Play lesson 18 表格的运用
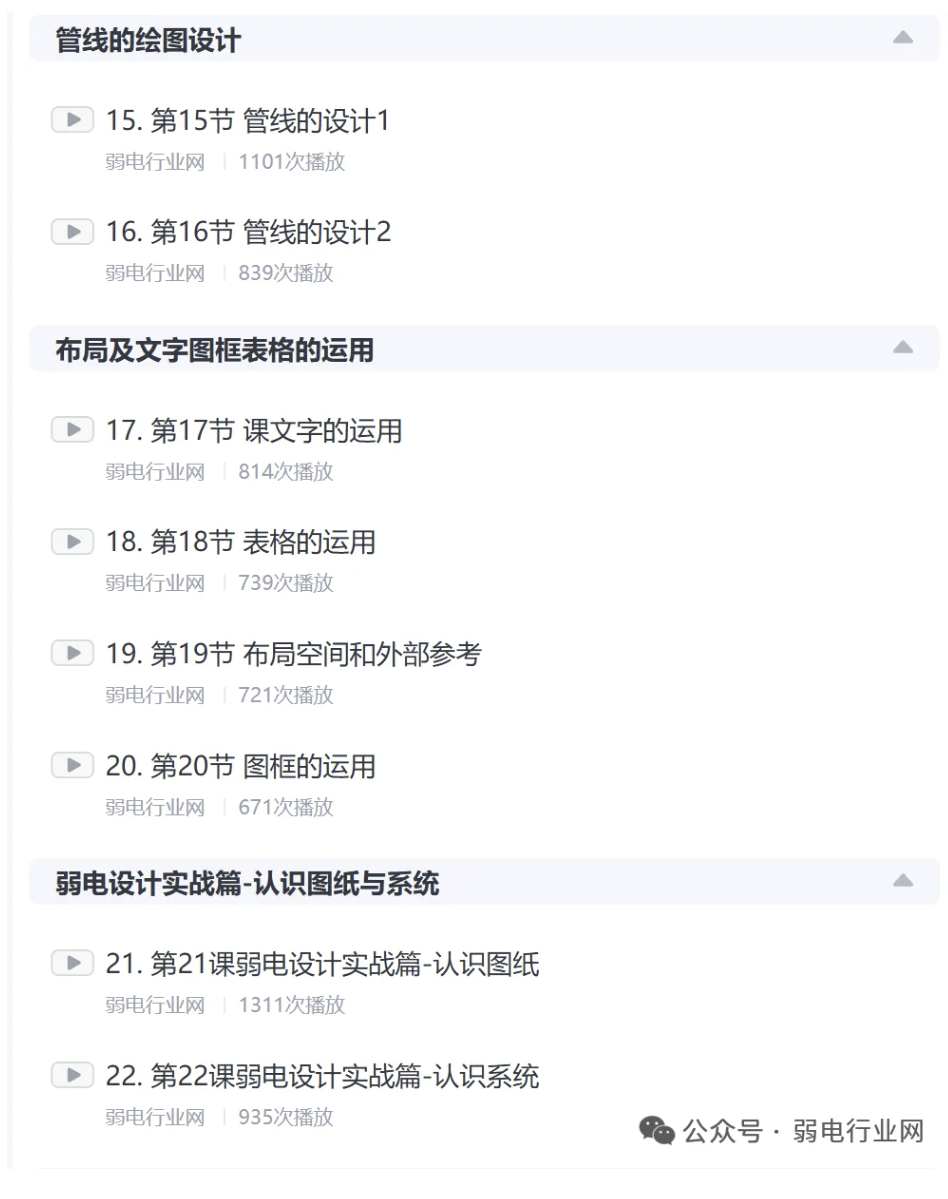Screen dimensions: 948x1199 (x=73, y=542)
